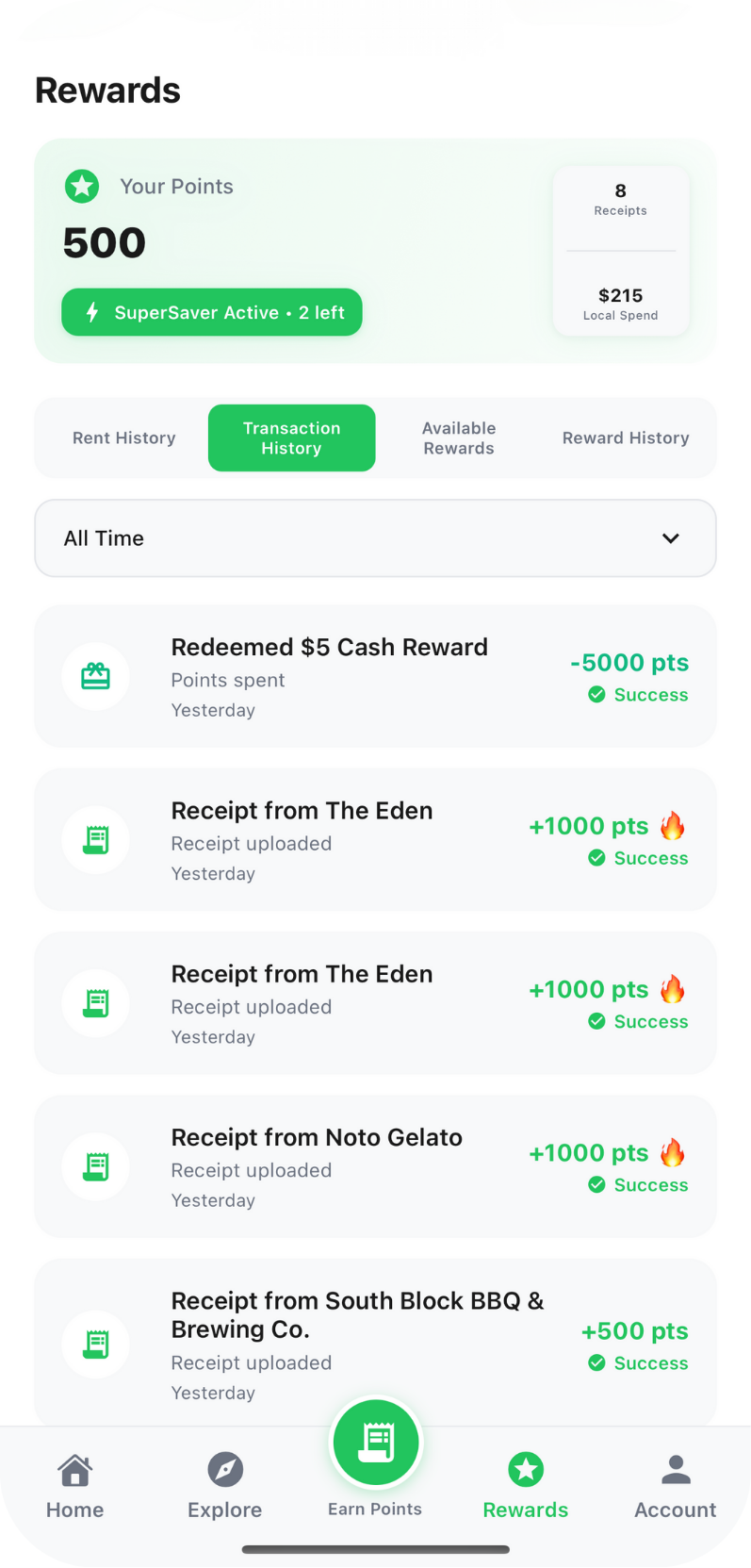This screenshot has height=1568, width=751.
Task: Open the All Time dropdown
Action: (x=375, y=537)
